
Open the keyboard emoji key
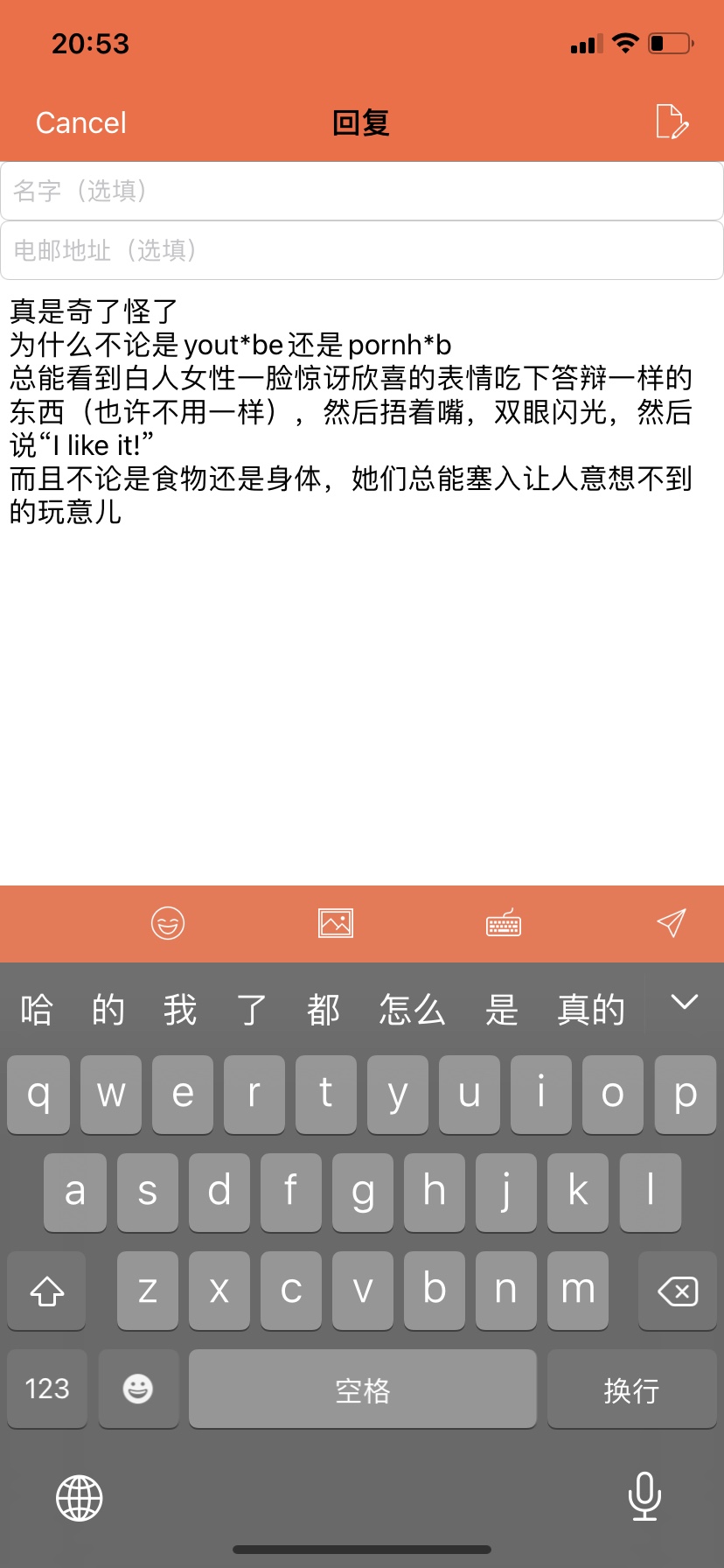[138, 1389]
